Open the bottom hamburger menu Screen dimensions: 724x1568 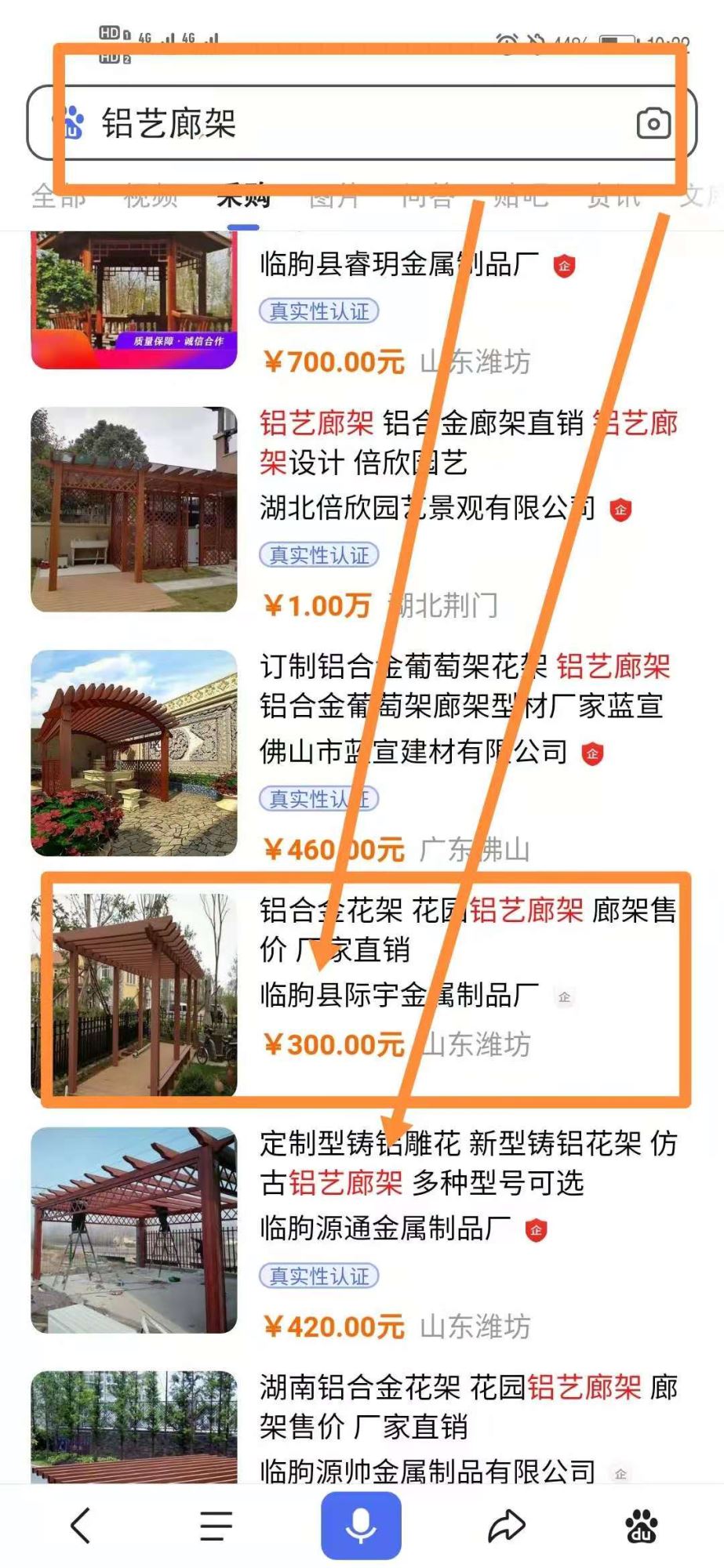click(216, 1525)
